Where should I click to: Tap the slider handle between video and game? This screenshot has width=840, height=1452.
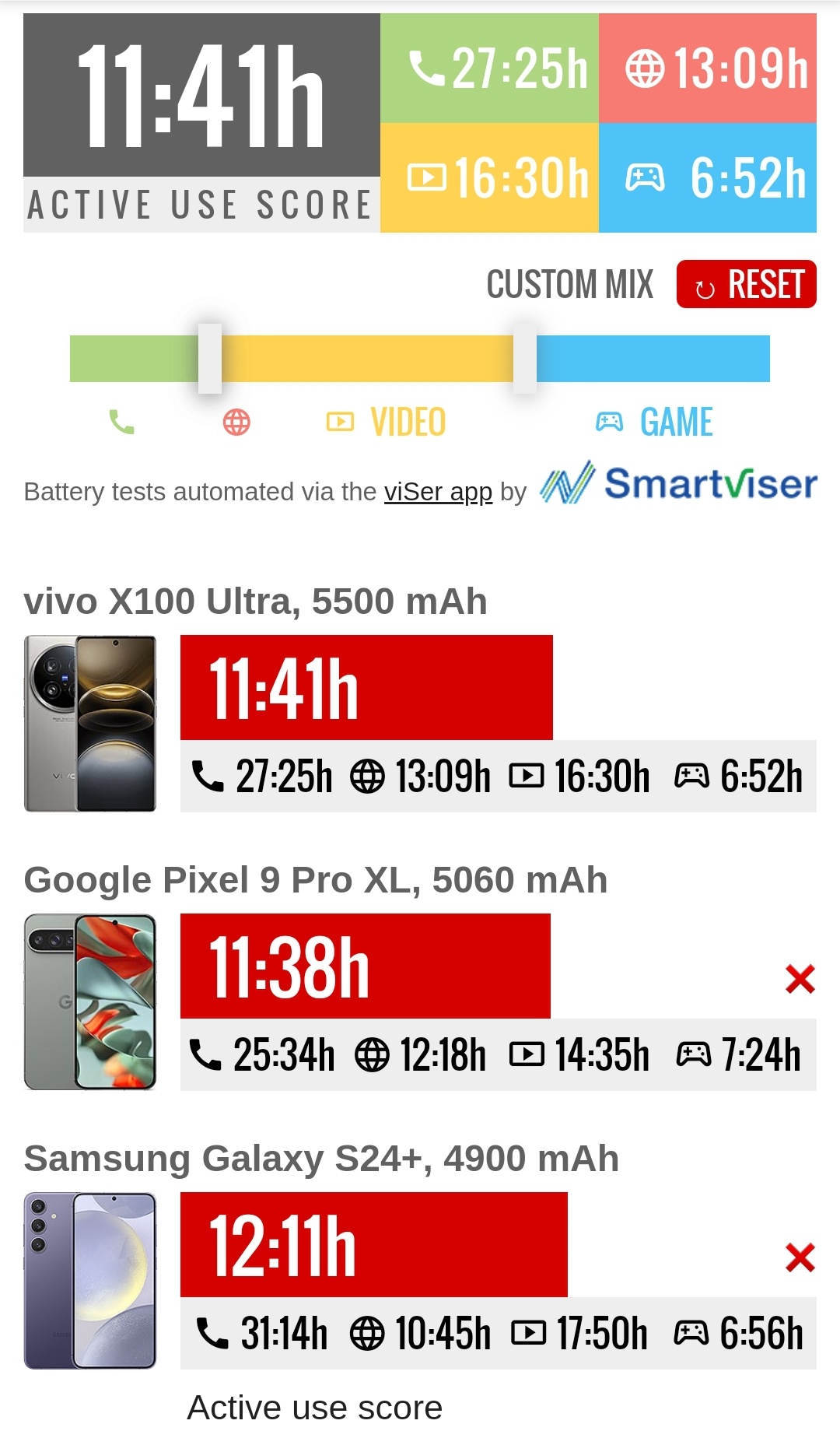(x=525, y=359)
